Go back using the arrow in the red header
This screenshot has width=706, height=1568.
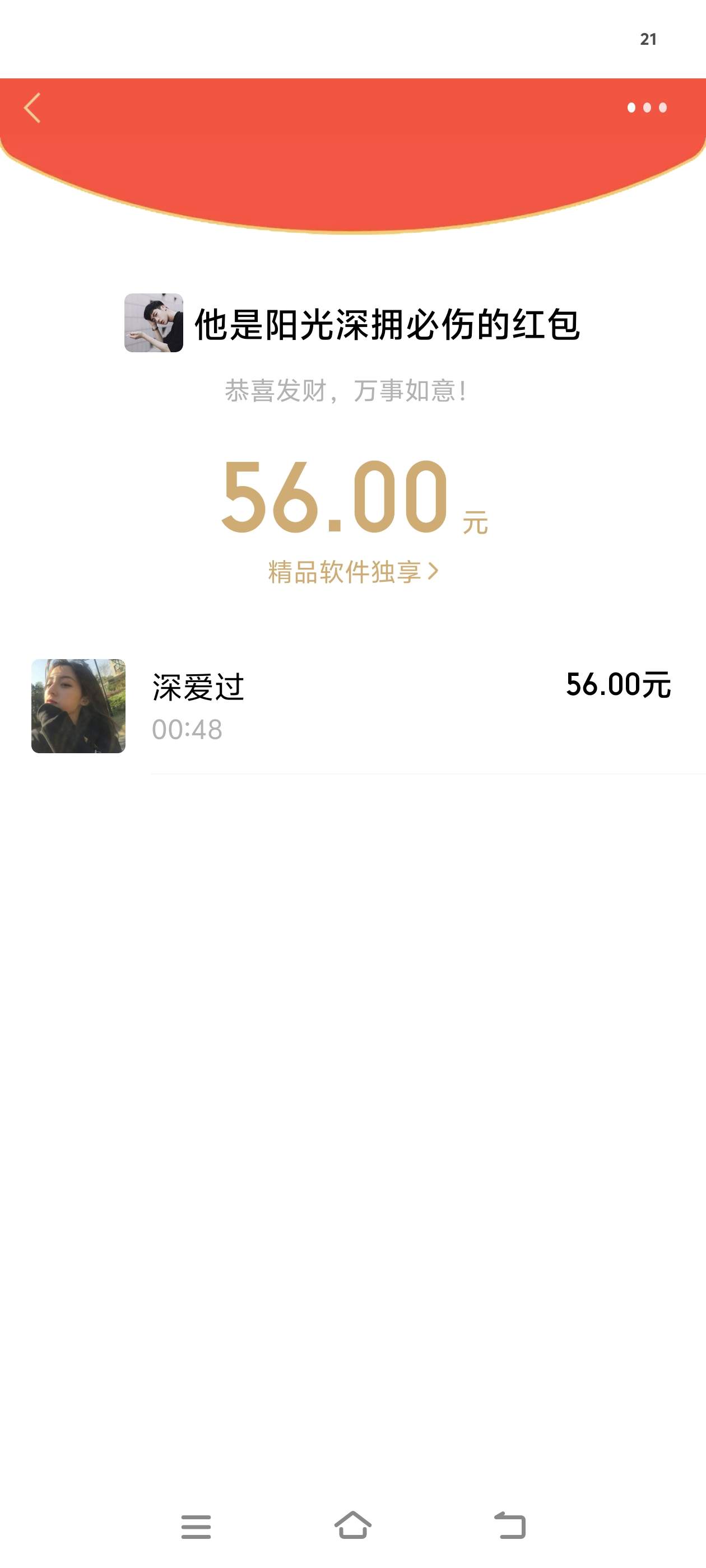coord(32,108)
